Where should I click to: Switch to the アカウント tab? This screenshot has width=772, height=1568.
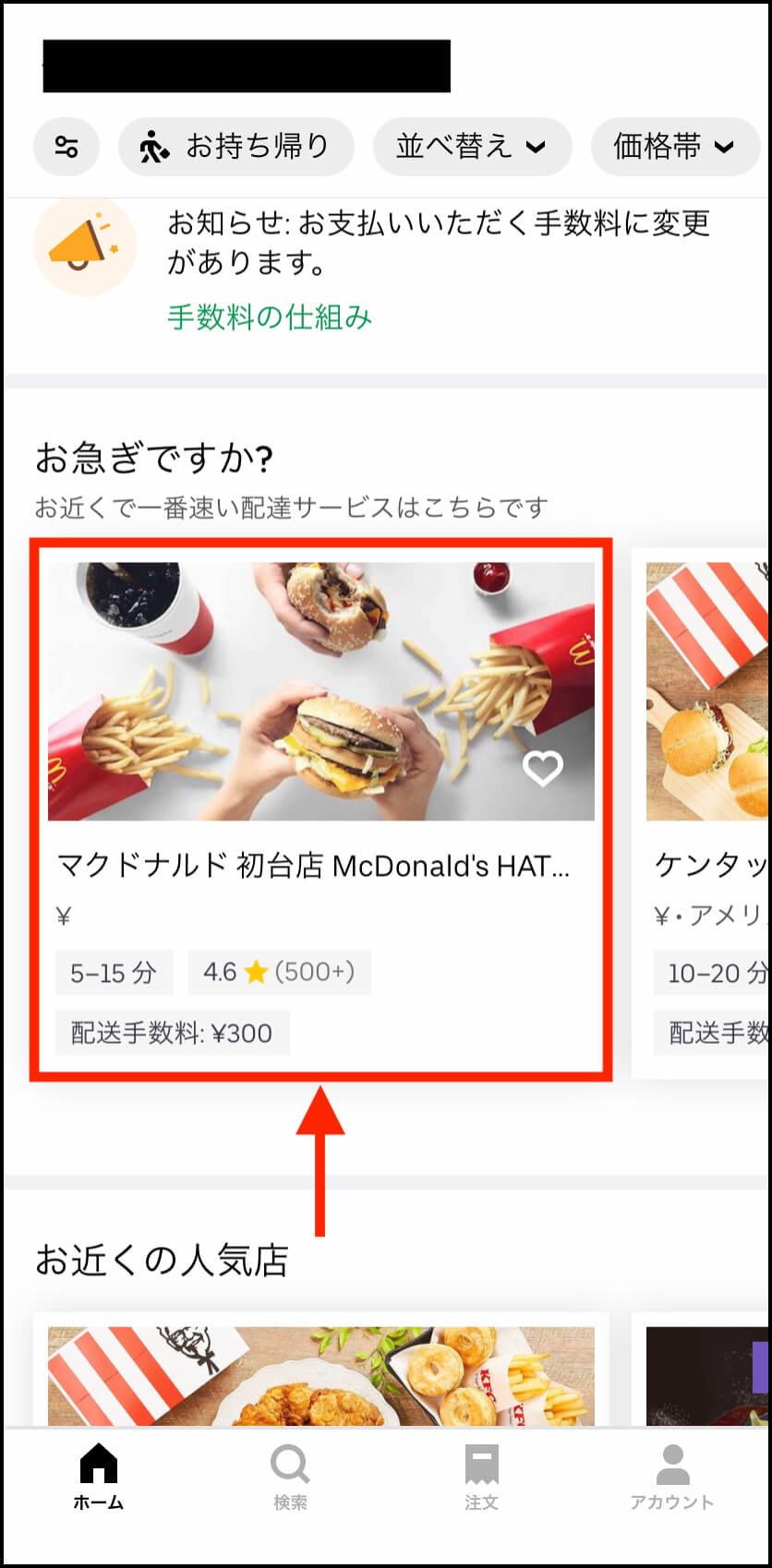[x=672, y=1477]
